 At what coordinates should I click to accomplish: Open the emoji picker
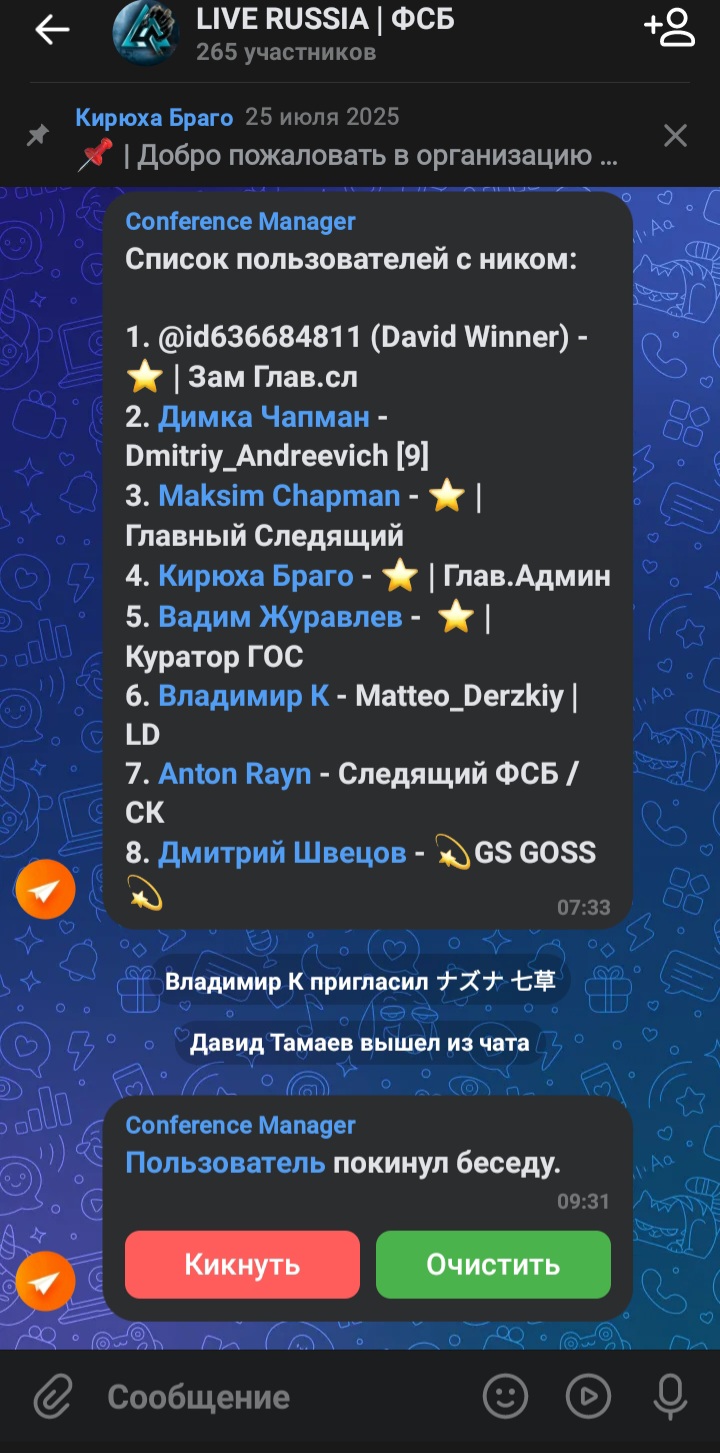click(x=506, y=1396)
